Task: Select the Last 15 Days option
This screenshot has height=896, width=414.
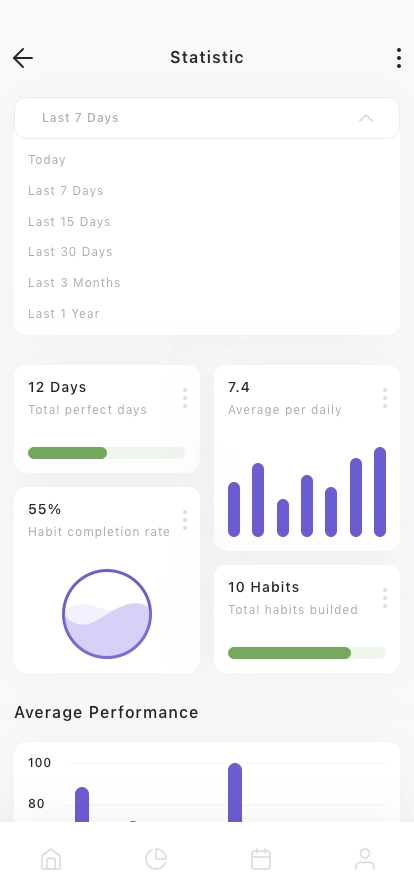Action: [69, 222]
